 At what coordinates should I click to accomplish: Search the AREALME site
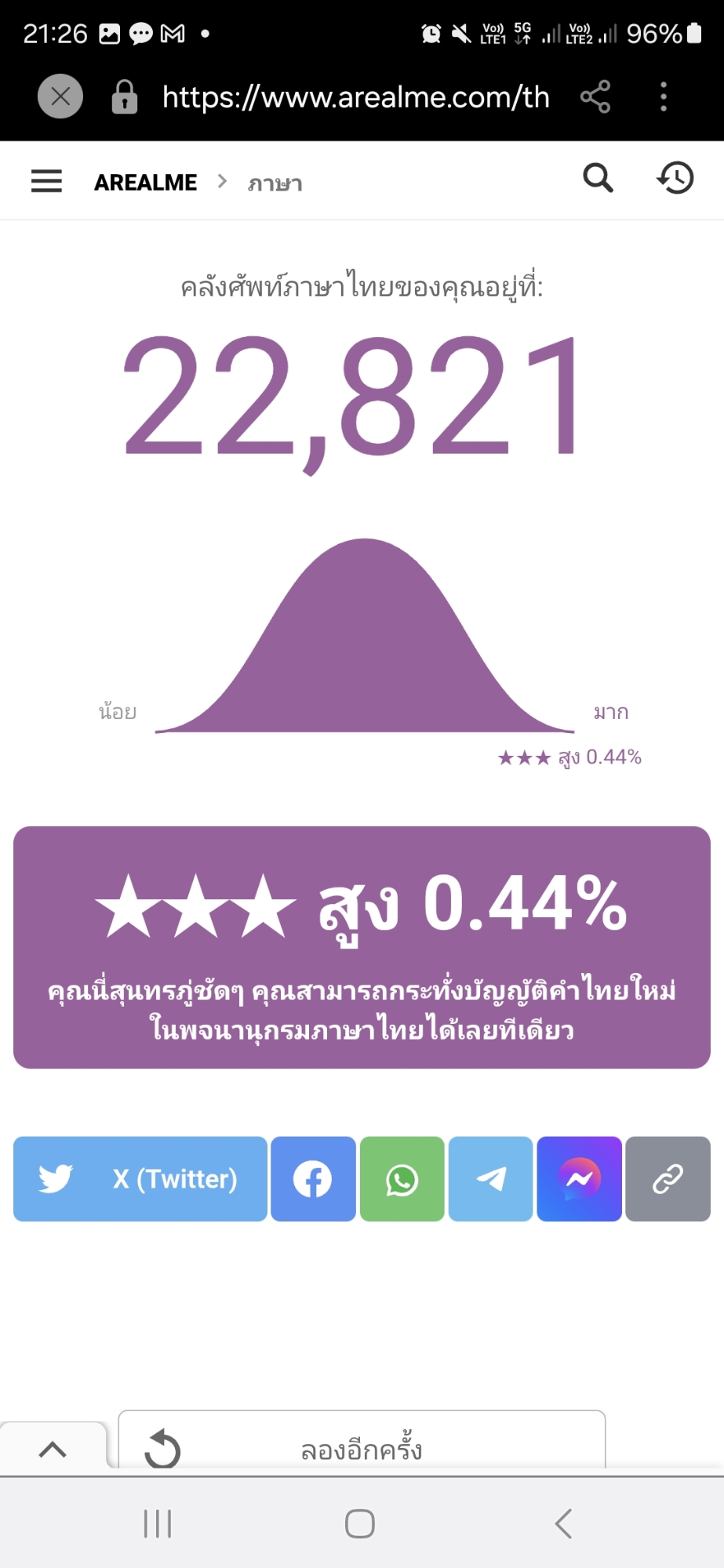coord(598,178)
